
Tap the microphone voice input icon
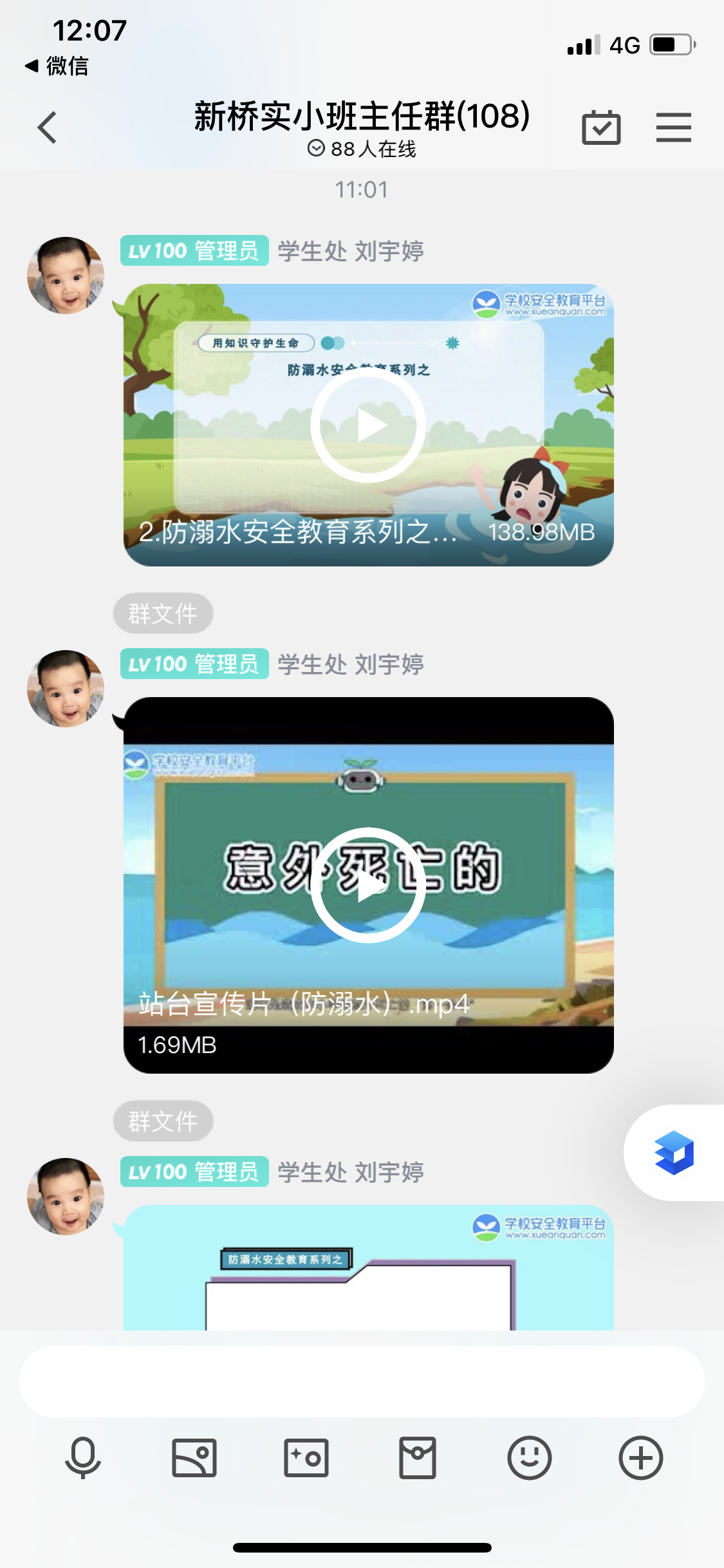click(83, 1457)
